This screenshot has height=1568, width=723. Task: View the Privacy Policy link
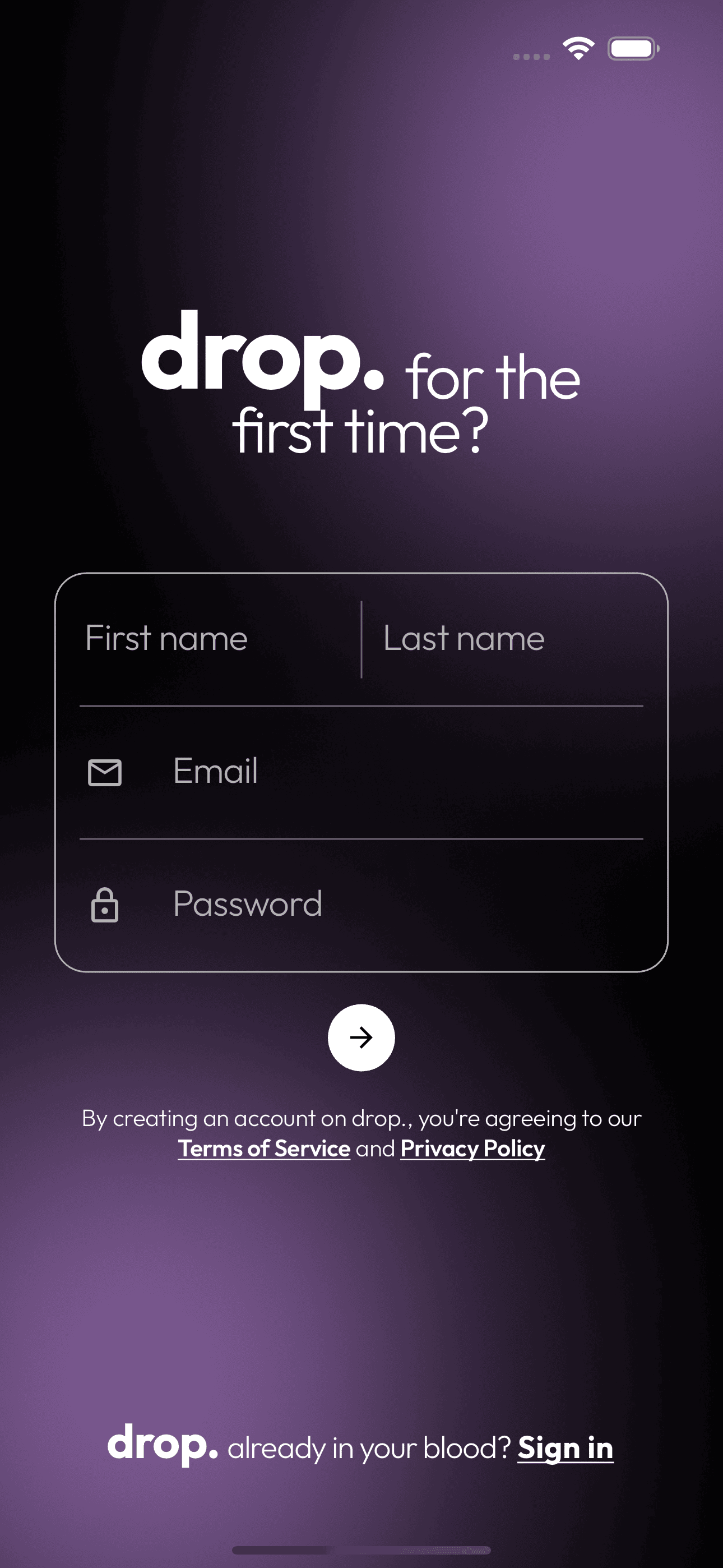pyautogui.click(x=472, y=1149)
